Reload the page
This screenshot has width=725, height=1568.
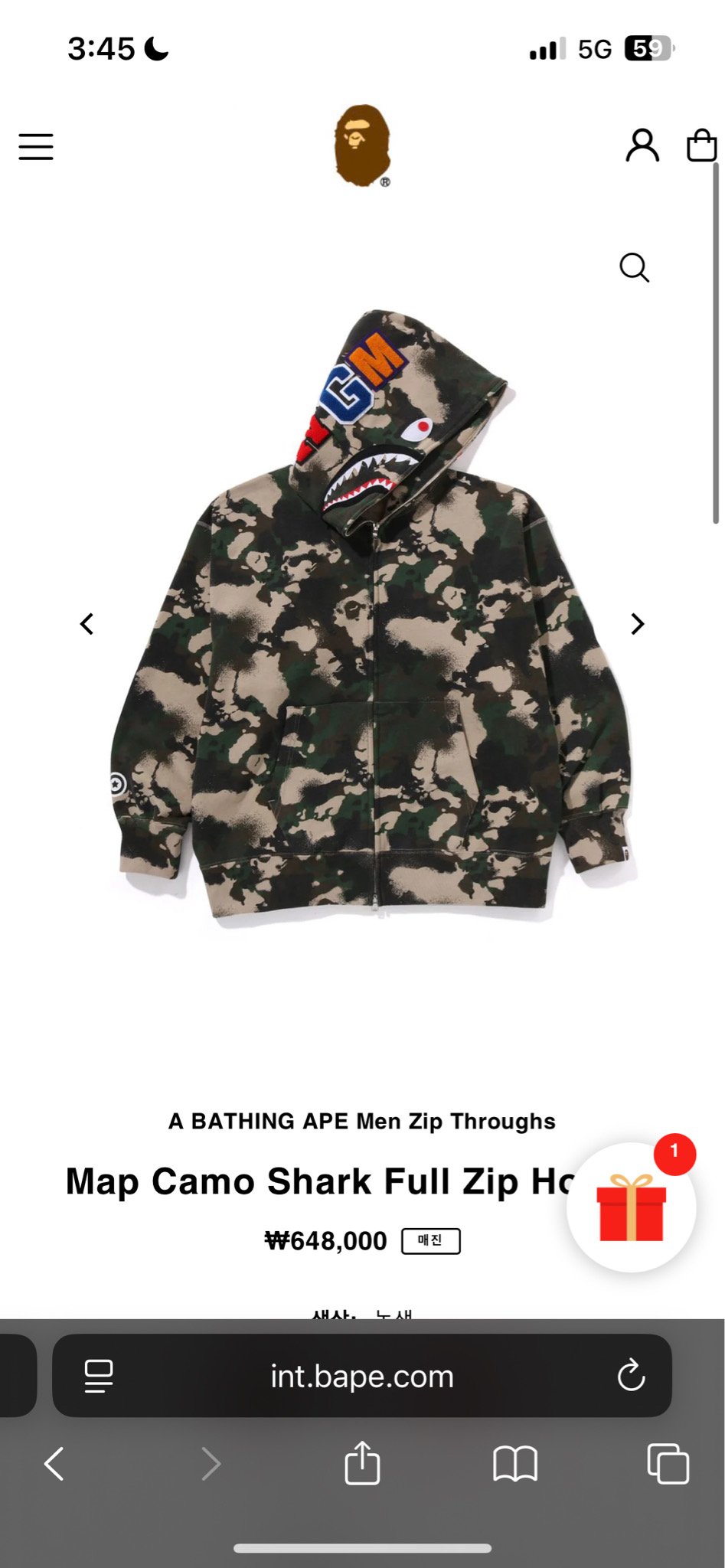coord(631,1376)
